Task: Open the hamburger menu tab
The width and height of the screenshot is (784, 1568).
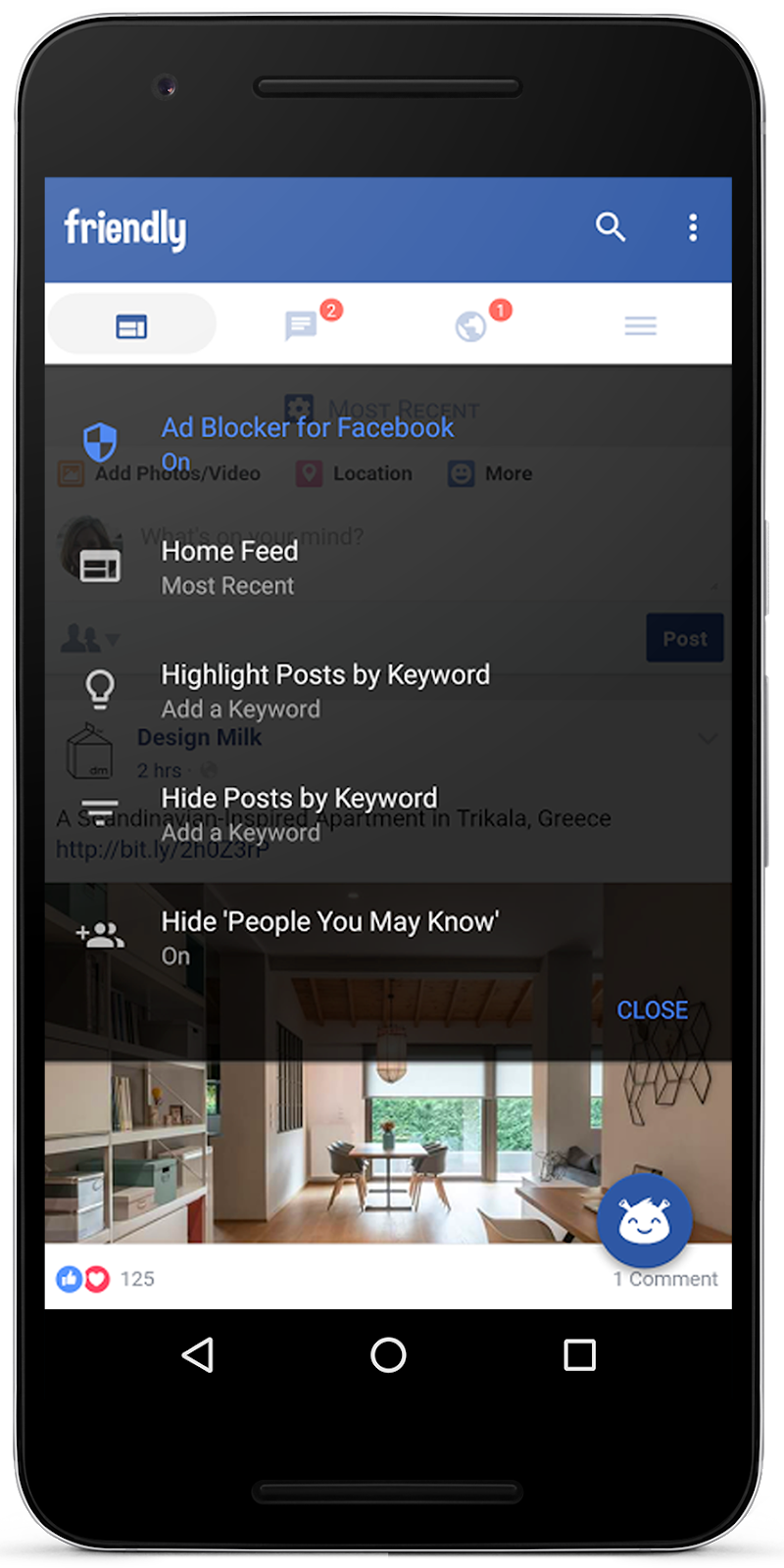Action: click(x=640, y=325)
